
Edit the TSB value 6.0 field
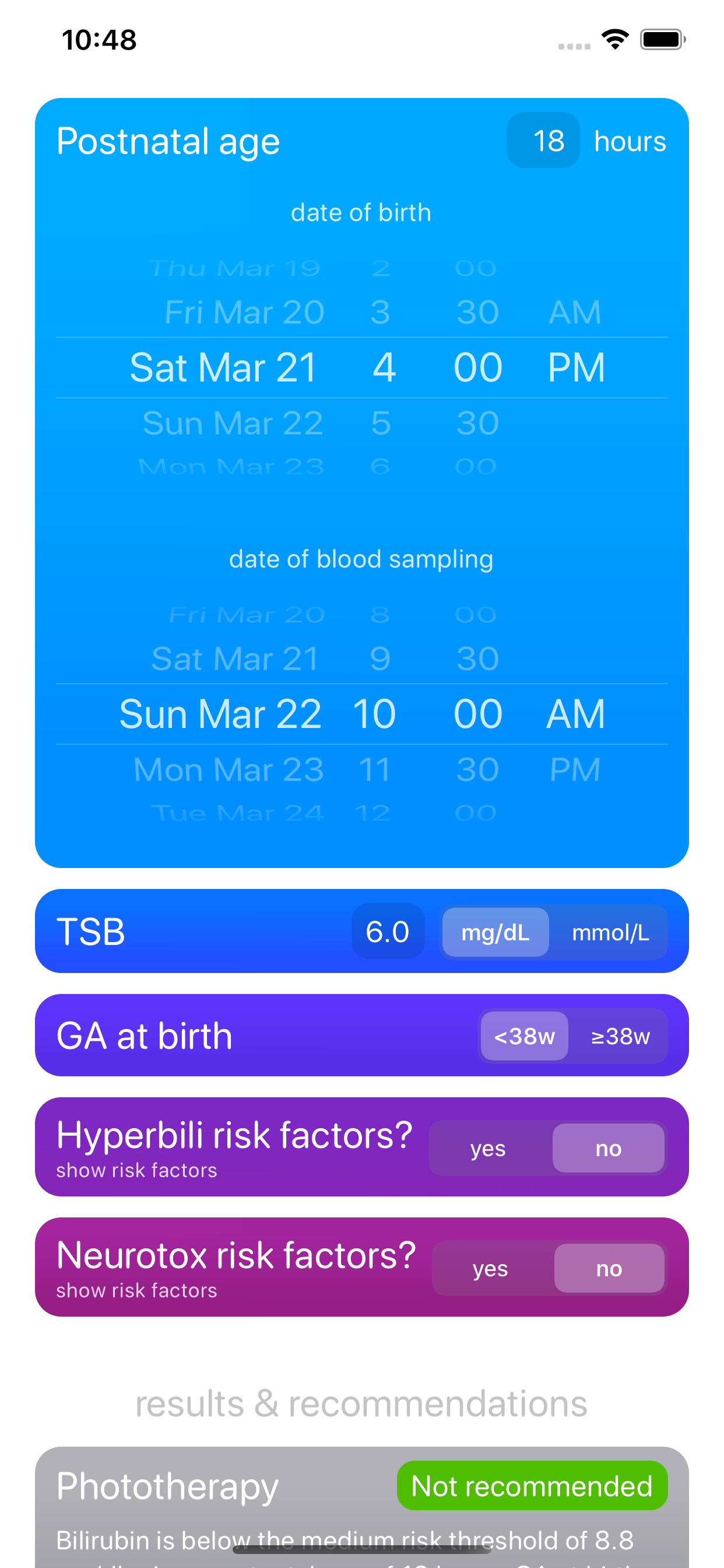[x=388, y=932]
